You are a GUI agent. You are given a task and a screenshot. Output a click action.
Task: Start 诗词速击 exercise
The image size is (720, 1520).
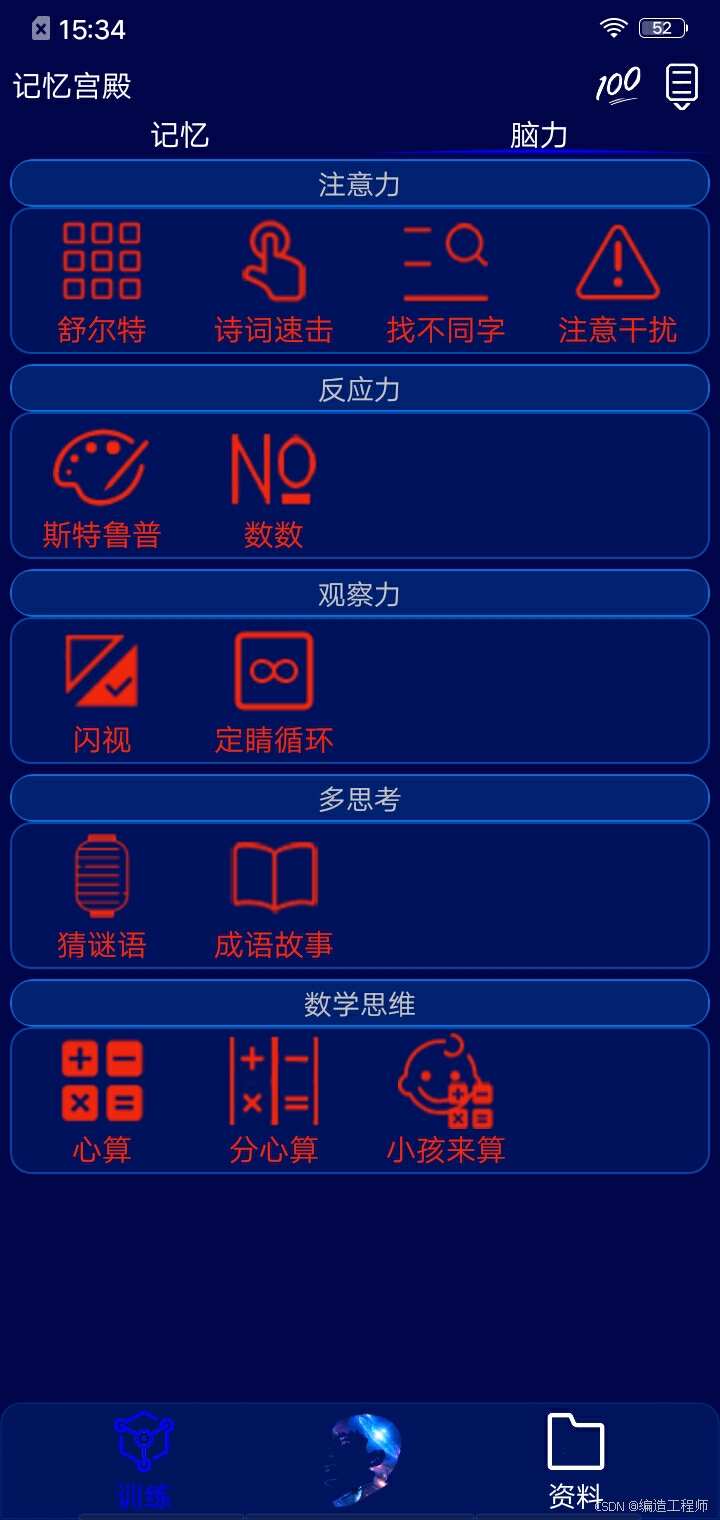274,283
